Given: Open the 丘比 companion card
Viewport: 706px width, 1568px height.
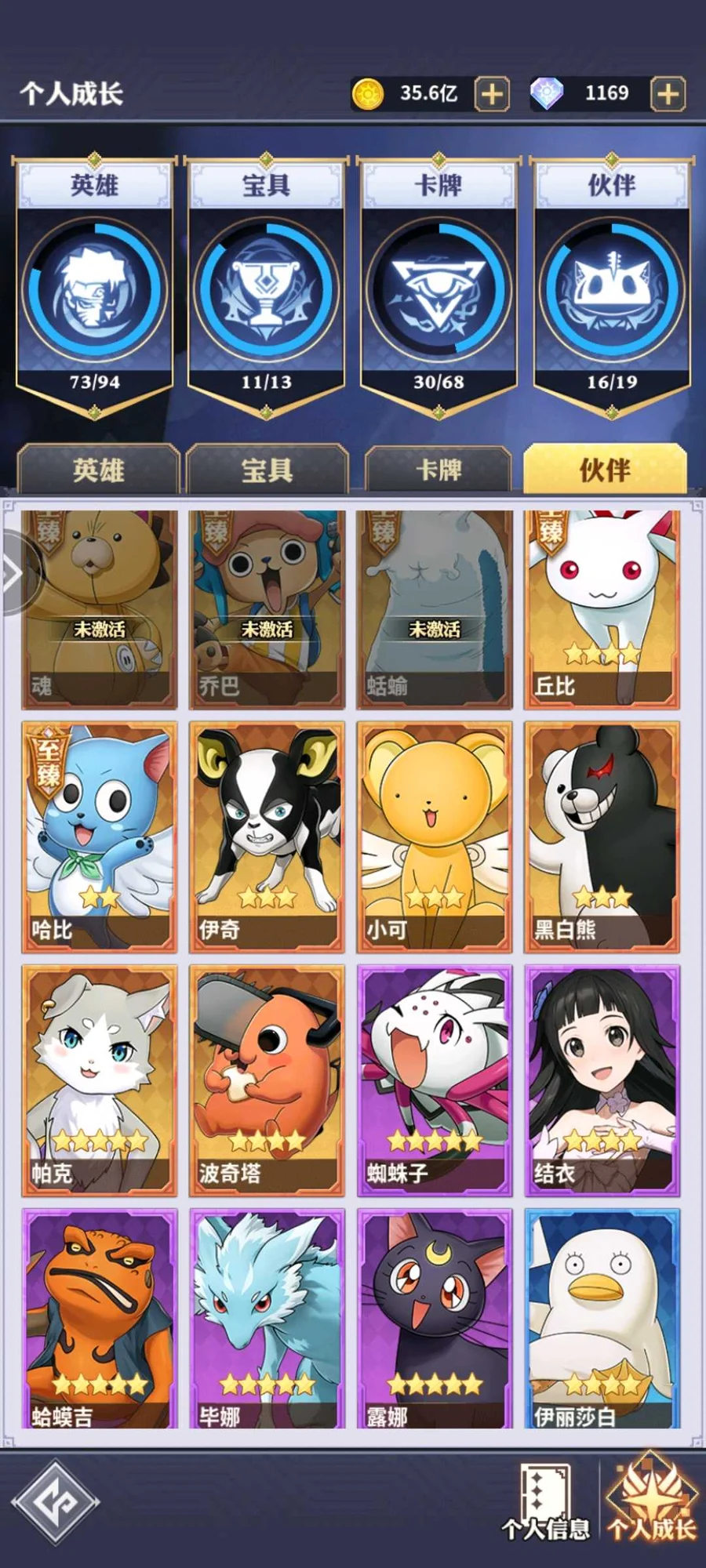Looking at the screenshot, I should [602, 610].
